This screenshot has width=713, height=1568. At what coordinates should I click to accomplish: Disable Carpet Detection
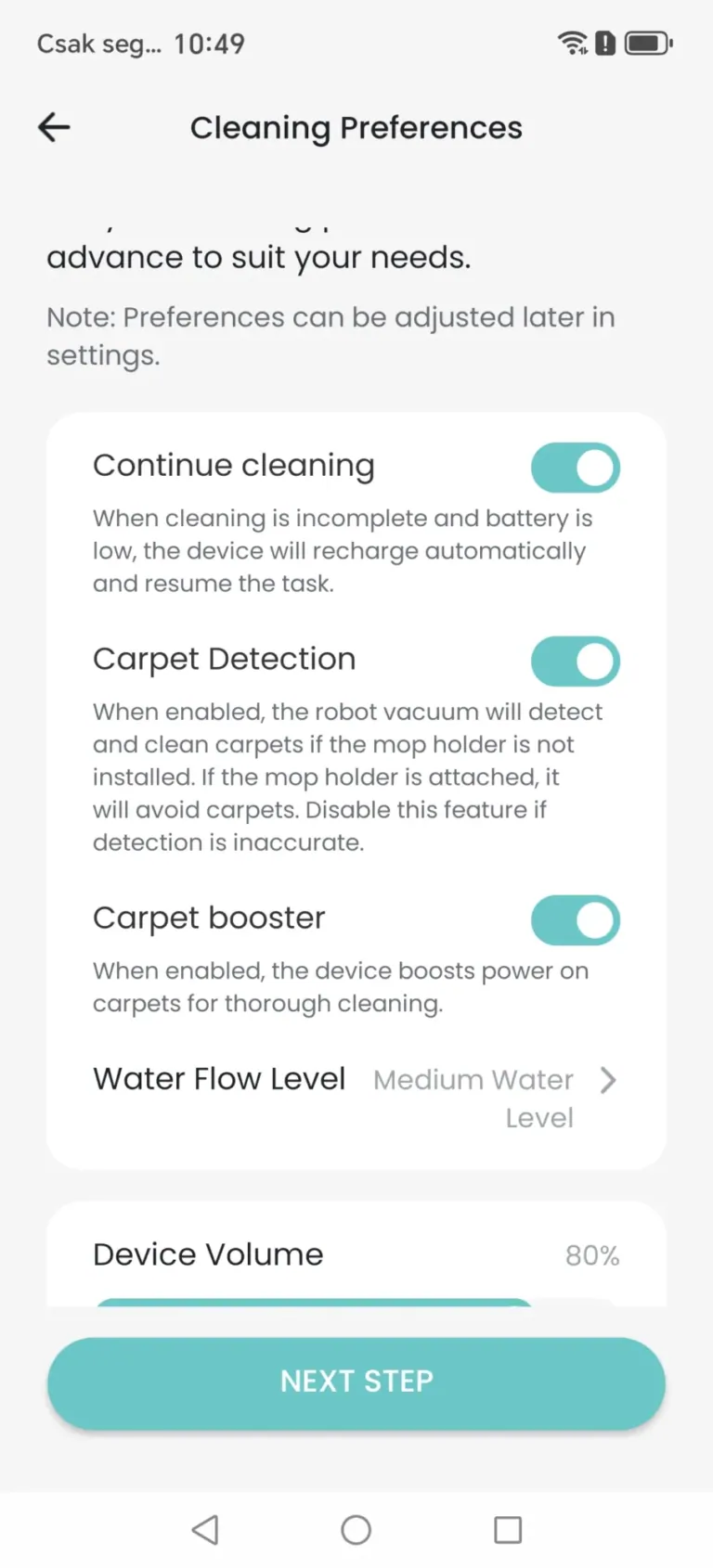(x=575, y=662)
